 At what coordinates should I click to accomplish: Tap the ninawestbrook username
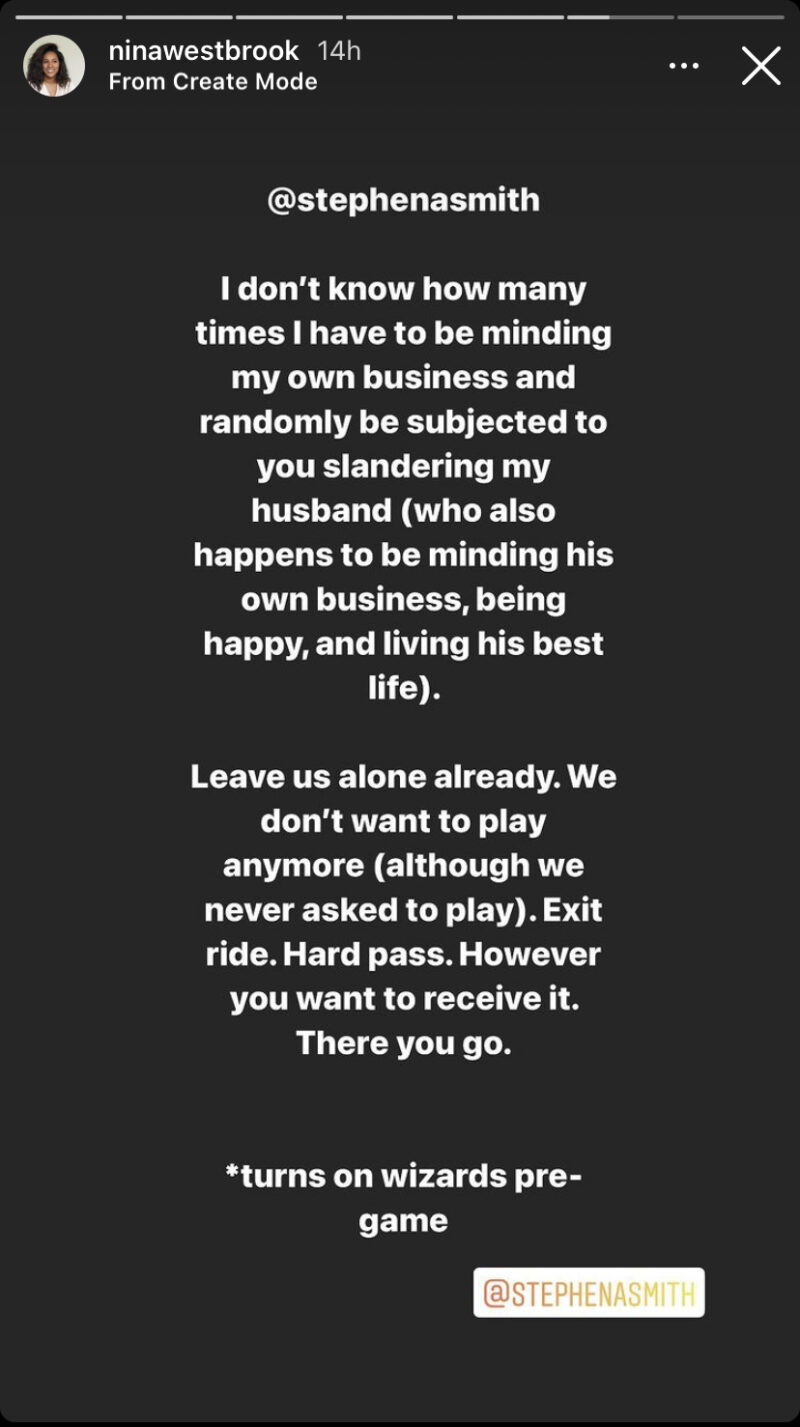pos(204,51)
